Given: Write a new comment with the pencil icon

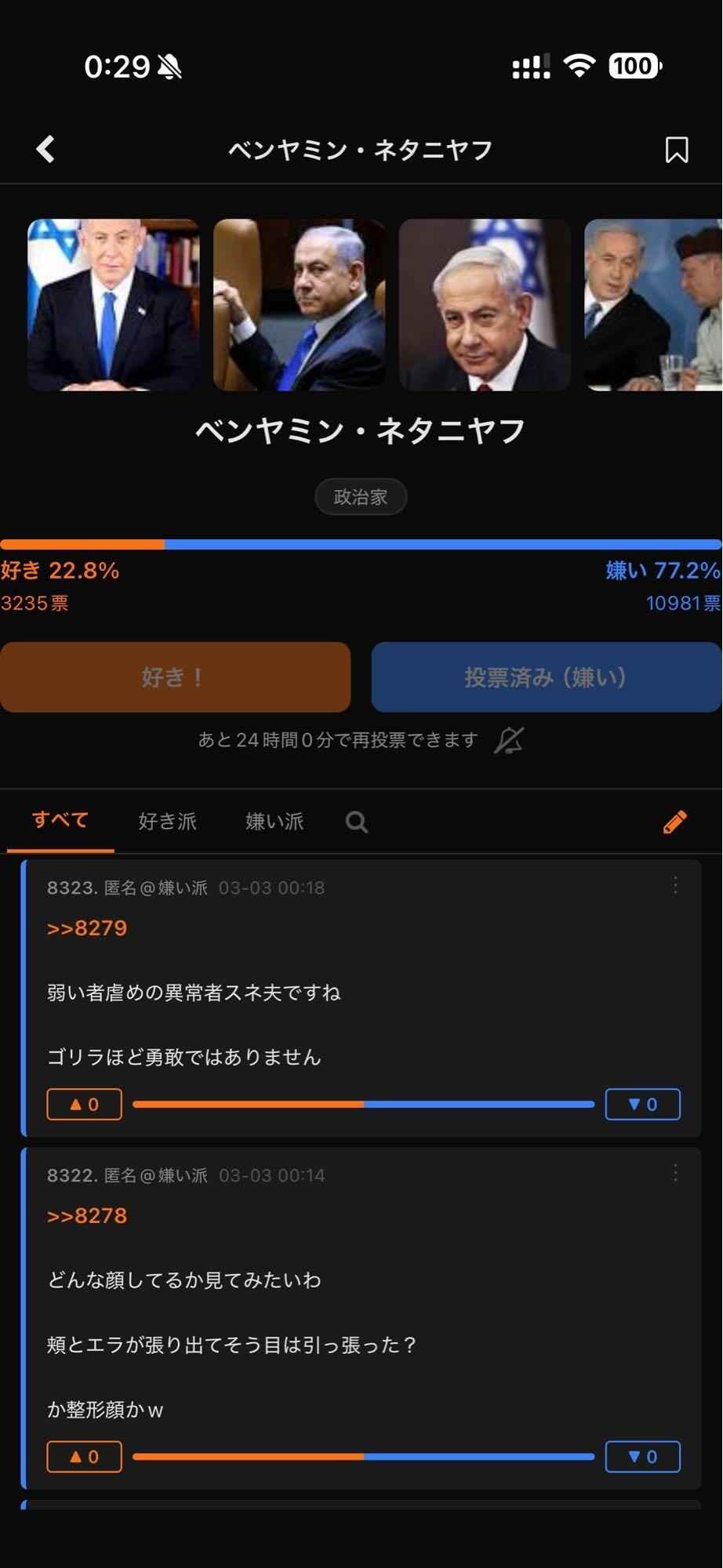Looking at the screenshot, I should click(674, 822).
